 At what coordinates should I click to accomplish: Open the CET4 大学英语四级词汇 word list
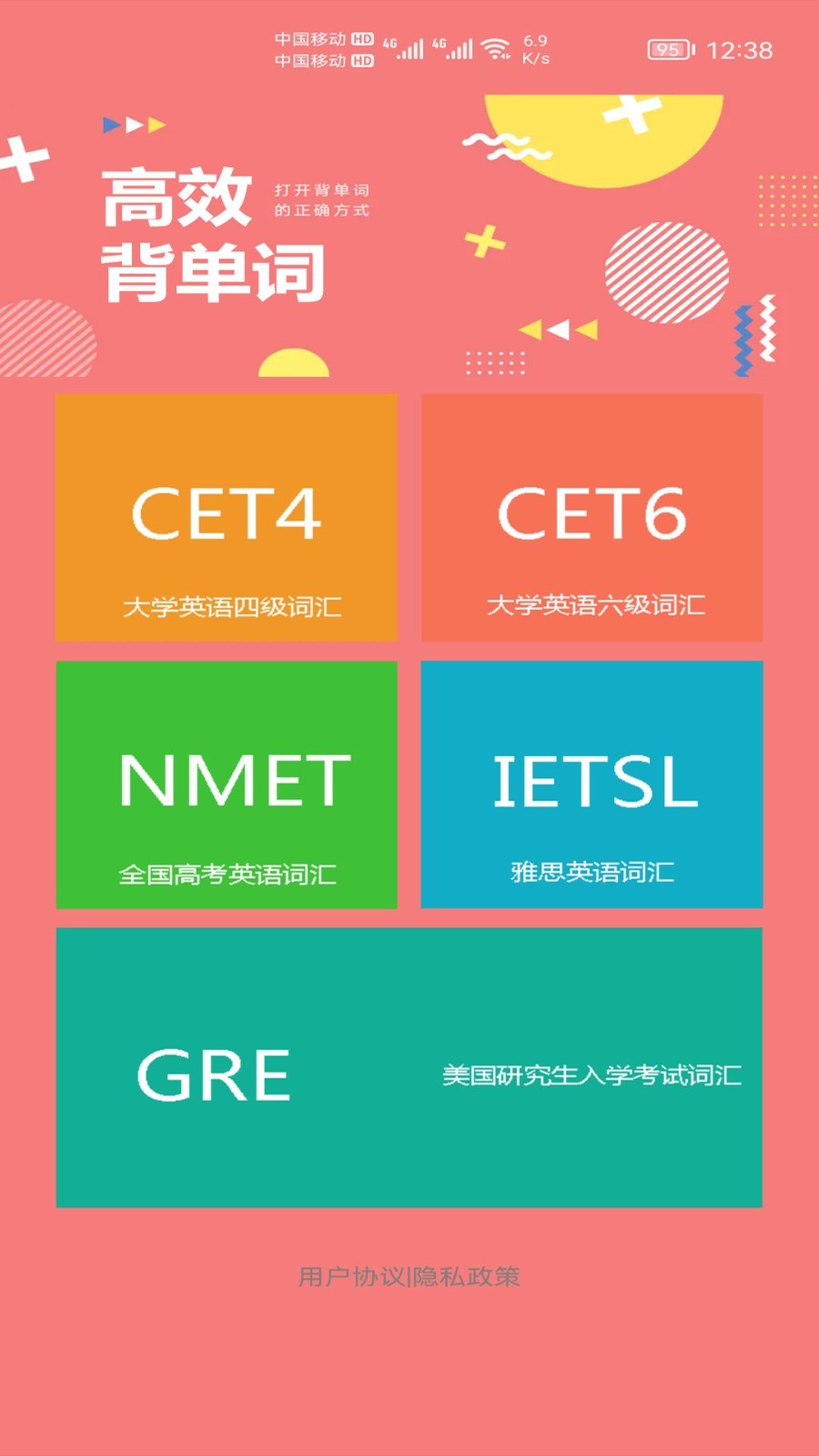226,516
